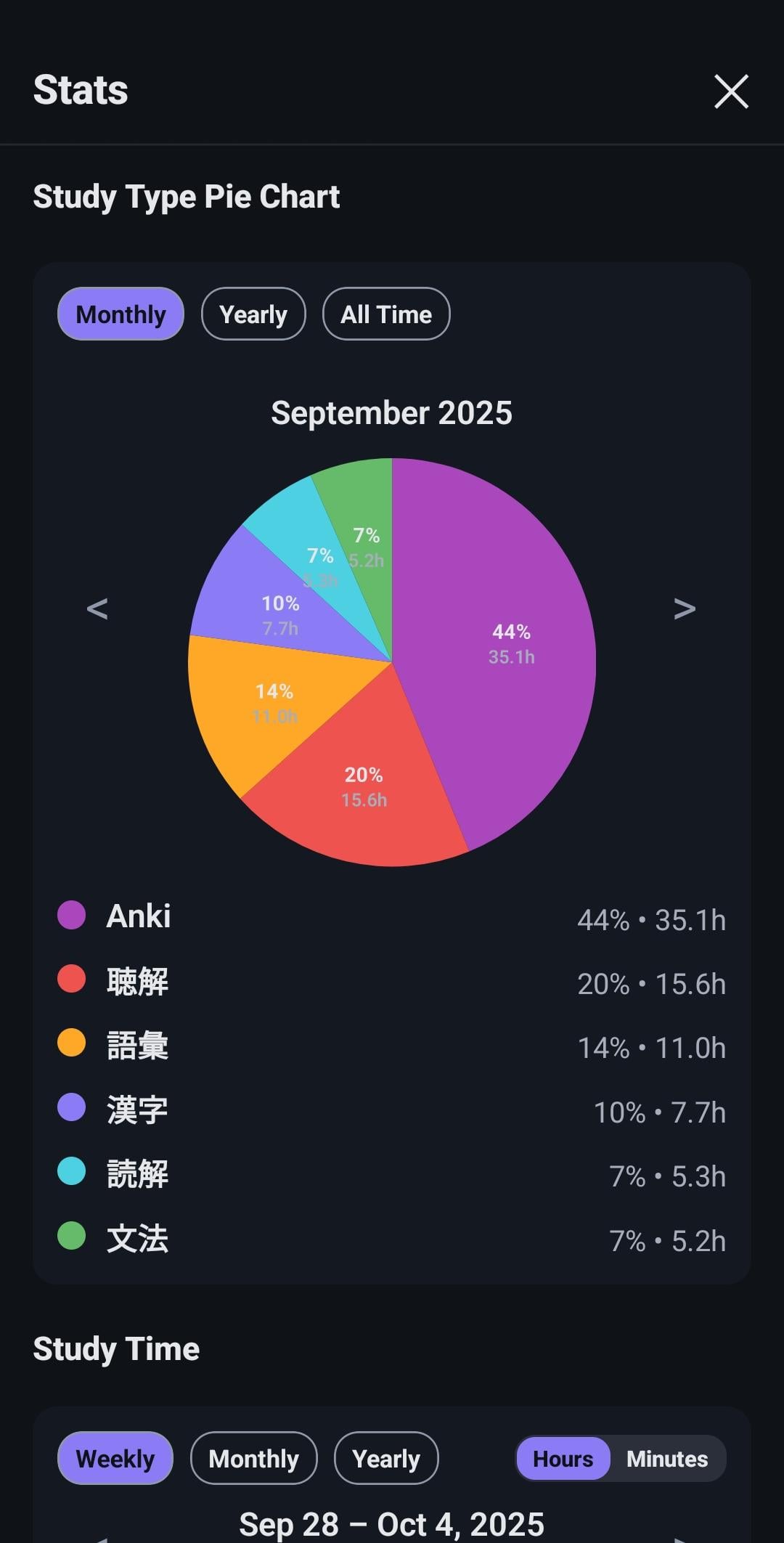This screenshot has height=1543, width=784.
Task: Select Weekly in Study Time
Action: (115, 1458)
